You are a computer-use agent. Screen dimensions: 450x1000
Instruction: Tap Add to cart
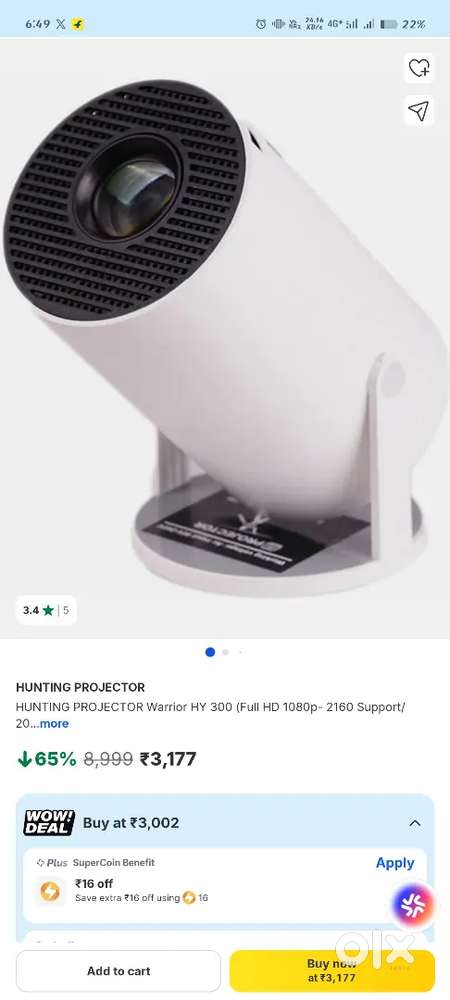click(119, 971)
